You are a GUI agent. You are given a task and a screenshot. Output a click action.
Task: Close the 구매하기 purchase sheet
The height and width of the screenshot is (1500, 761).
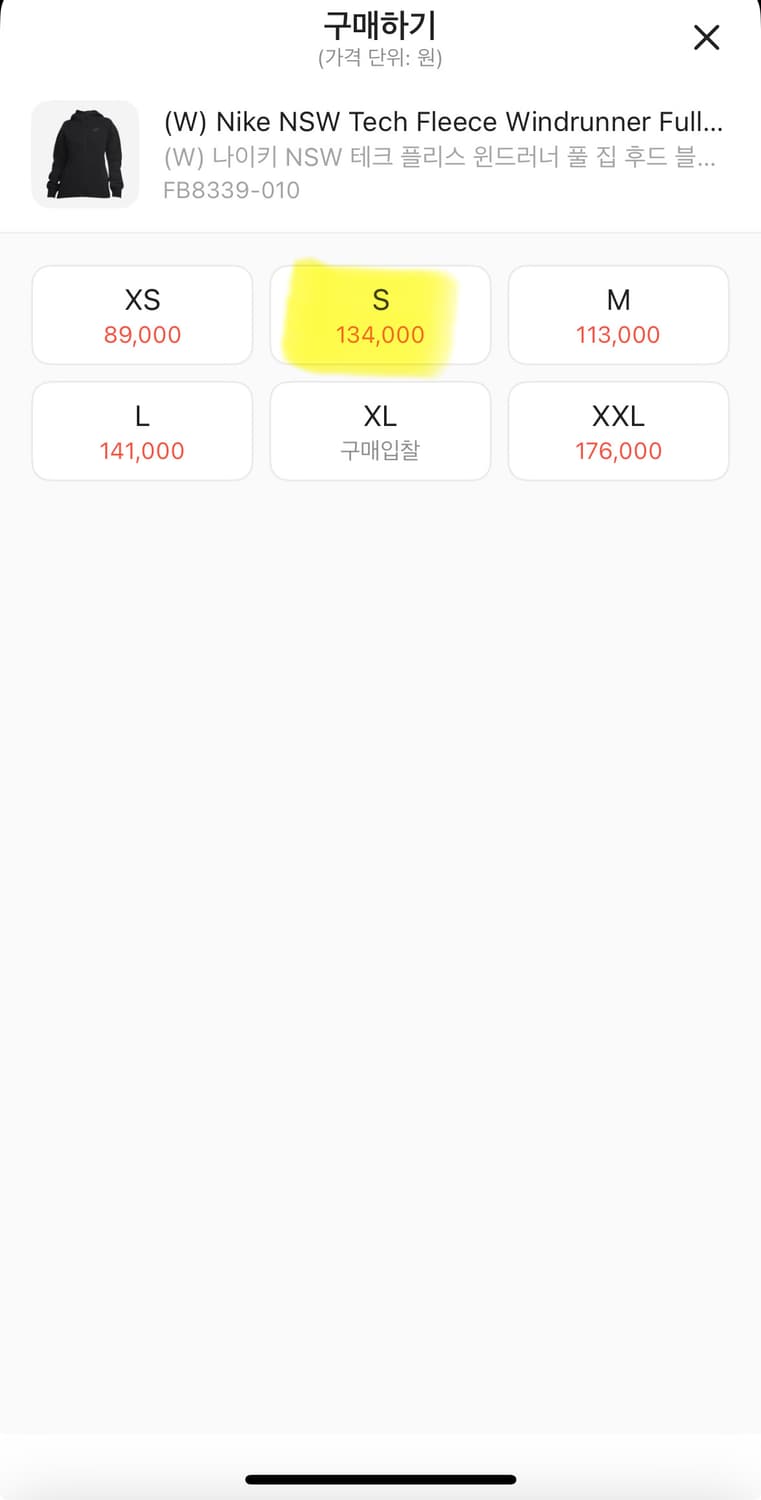(706, 38)
